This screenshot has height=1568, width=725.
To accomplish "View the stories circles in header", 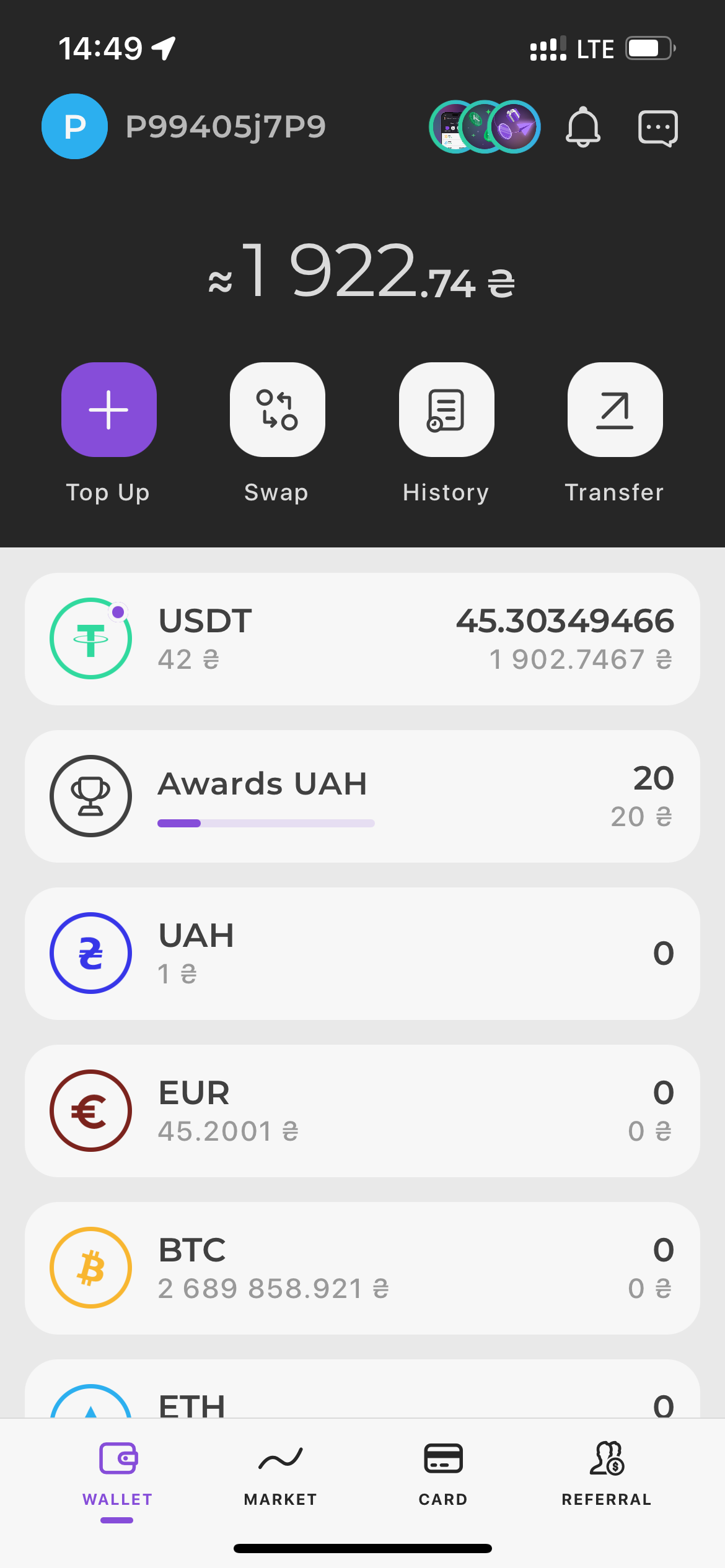I will (x=485, y=127).
